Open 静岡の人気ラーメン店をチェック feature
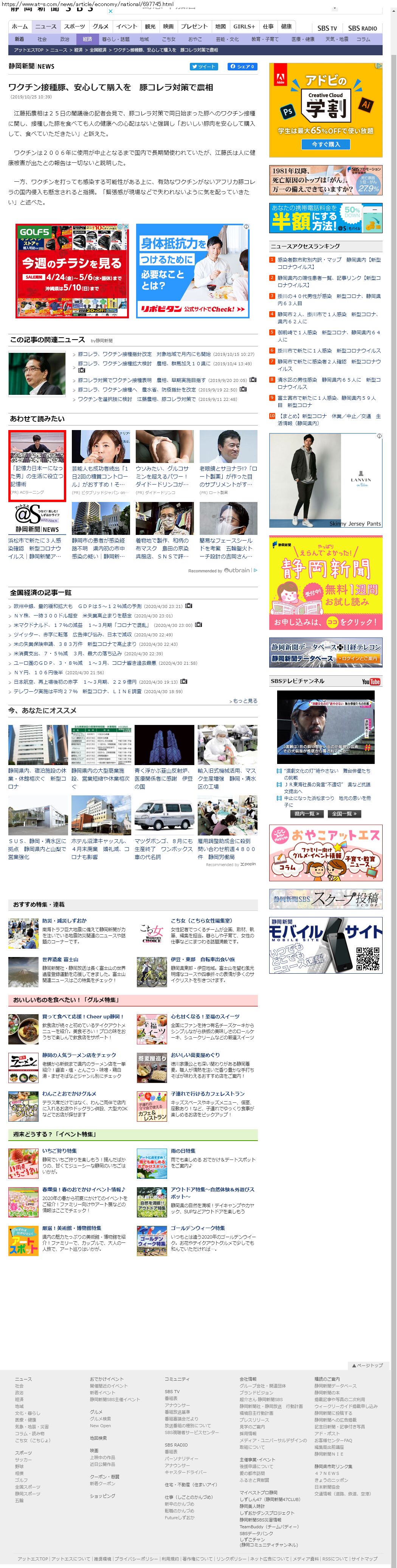Viewport: 397px width, 1568px height. [79, 1055]
